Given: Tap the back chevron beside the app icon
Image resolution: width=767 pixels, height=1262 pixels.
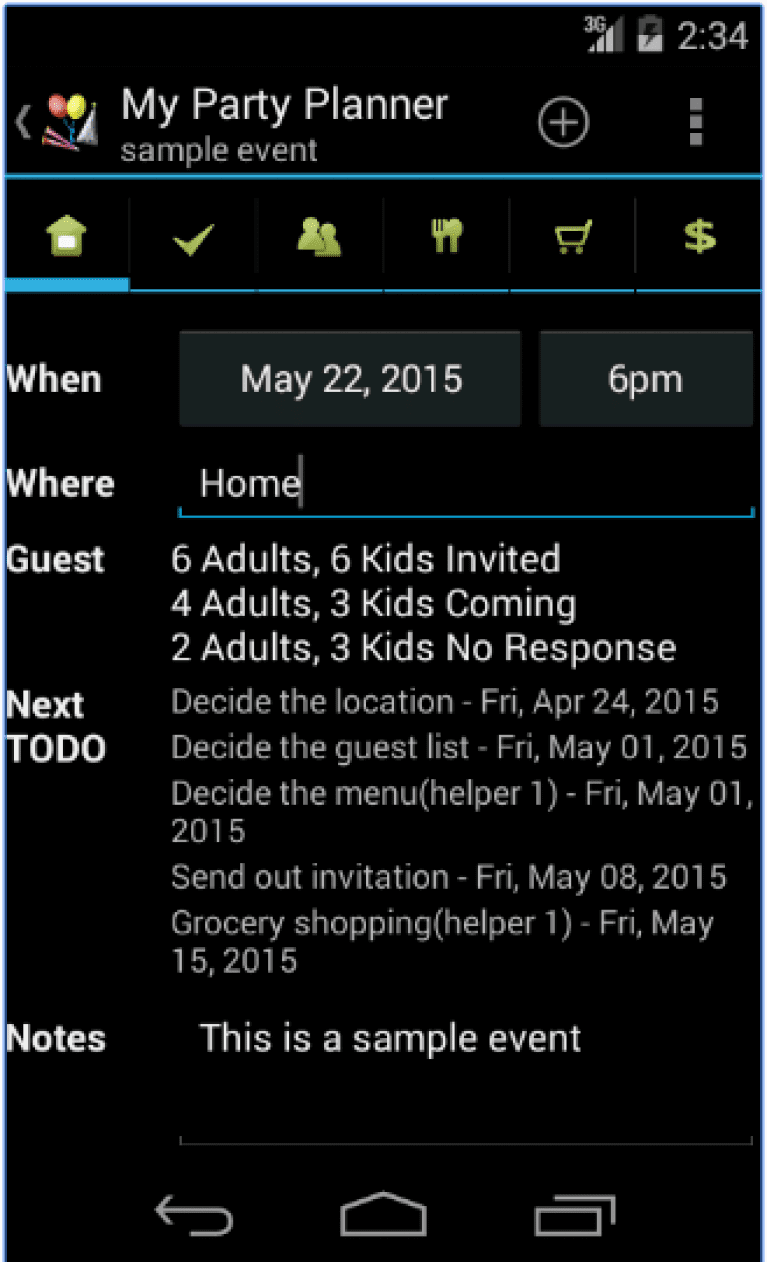Looking at the screenshot, I should (20, 121).
